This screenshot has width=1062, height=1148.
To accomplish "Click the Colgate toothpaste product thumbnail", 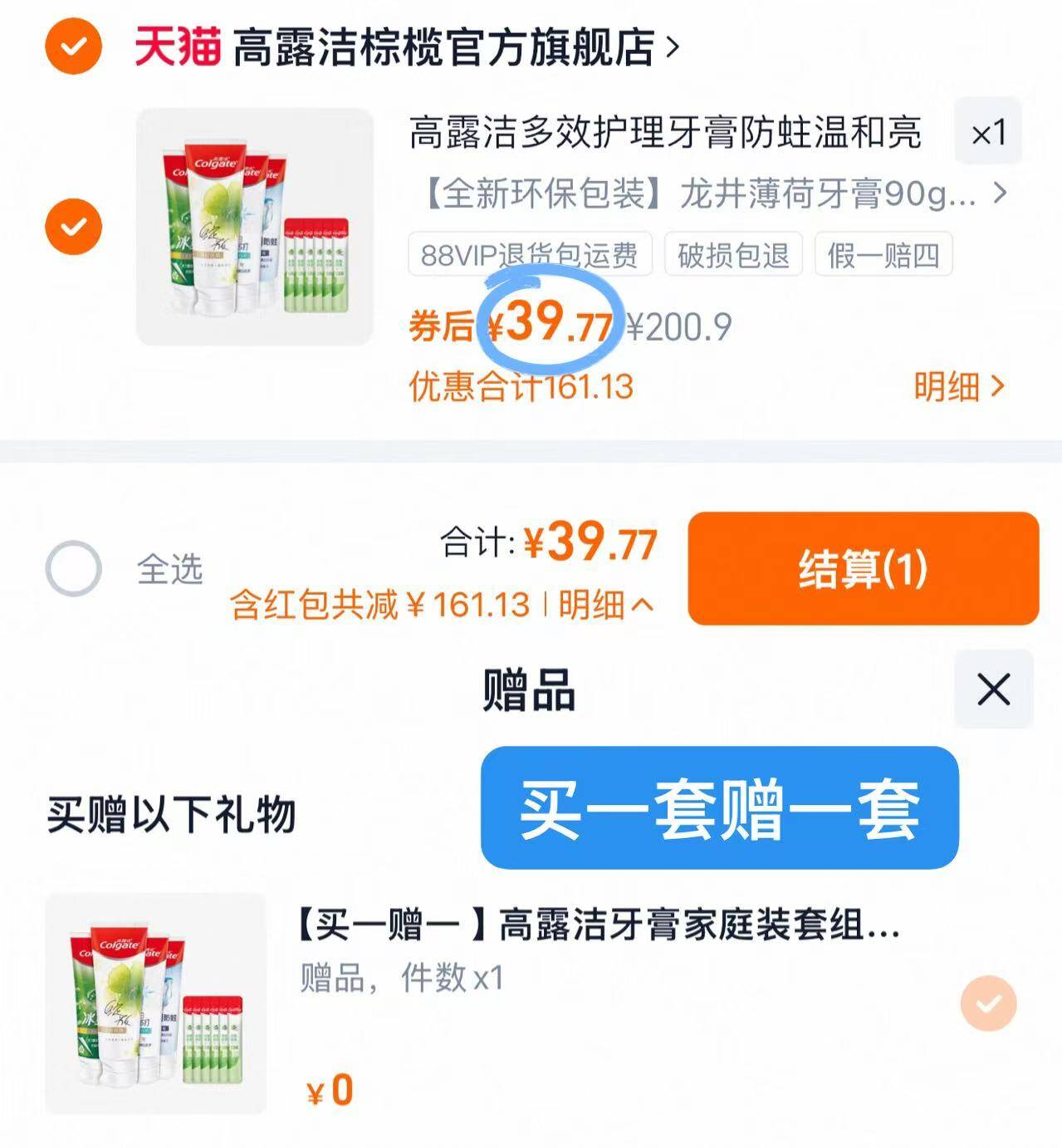I will click(253, 224).
